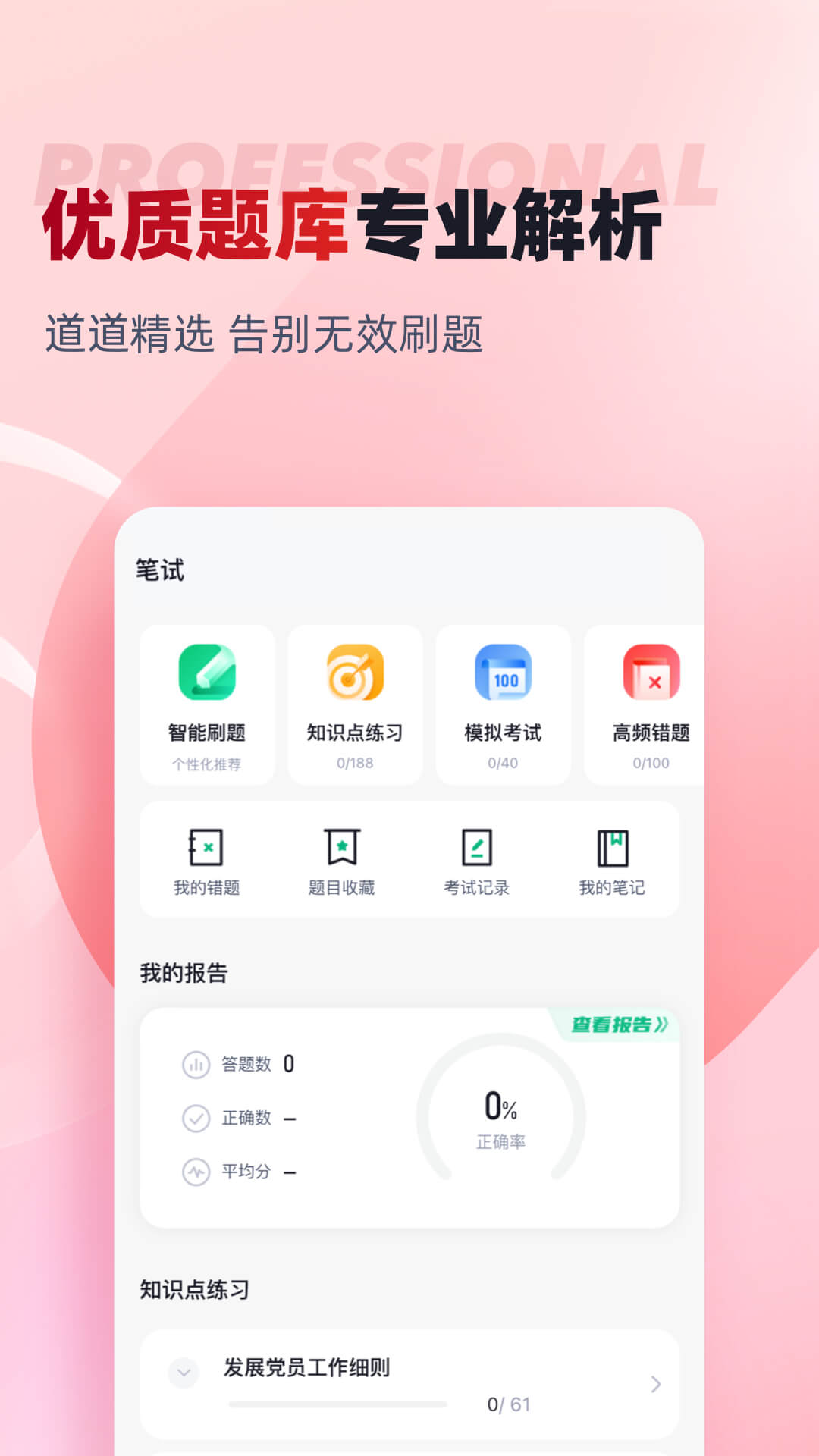Tap the 0/188 practice progress link
Screen dimensions: 819x1456
click(x=354, y=764)
